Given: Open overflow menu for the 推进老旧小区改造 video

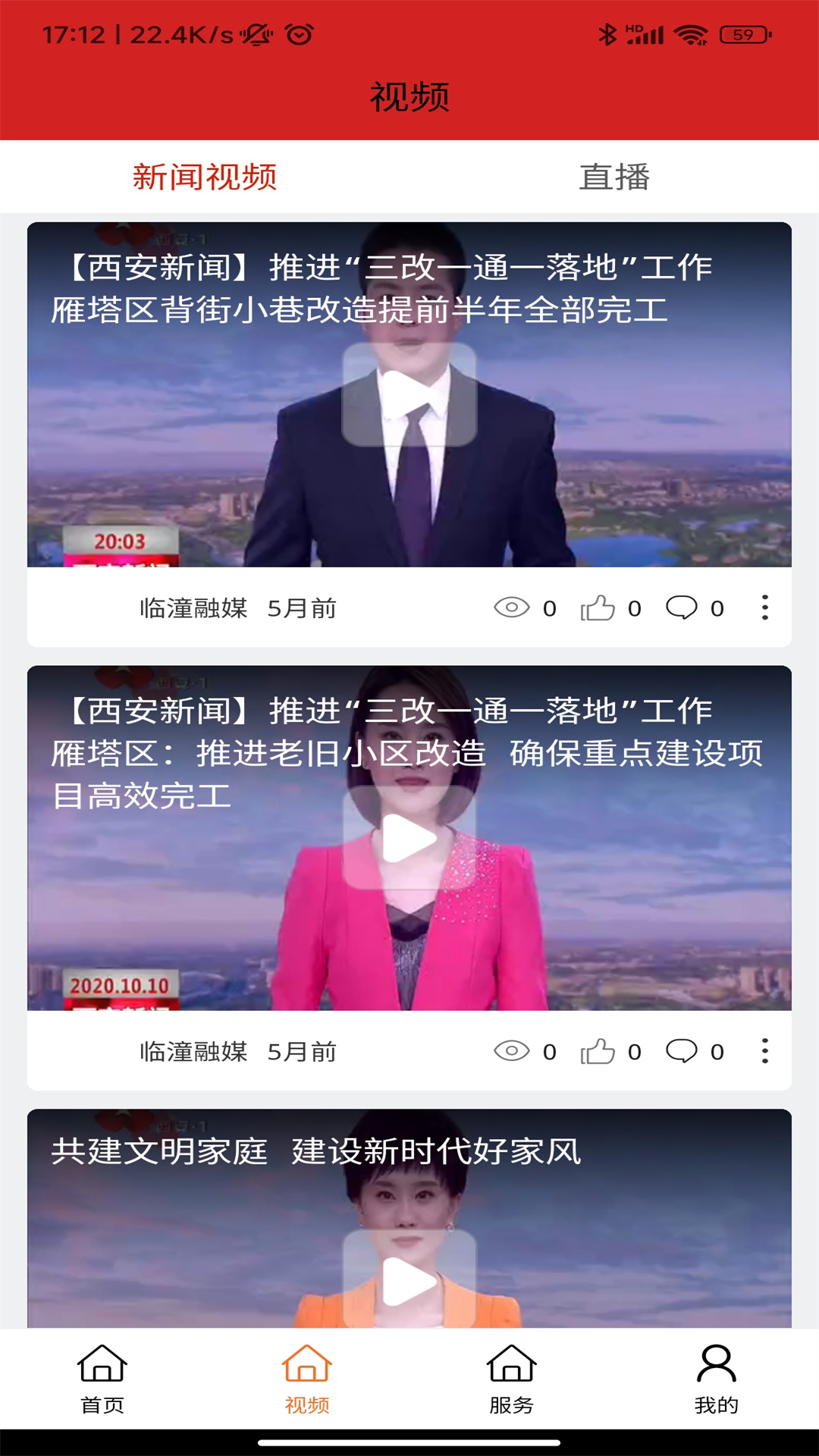Looking at the screenshot, I should [x=765, y=1051].
